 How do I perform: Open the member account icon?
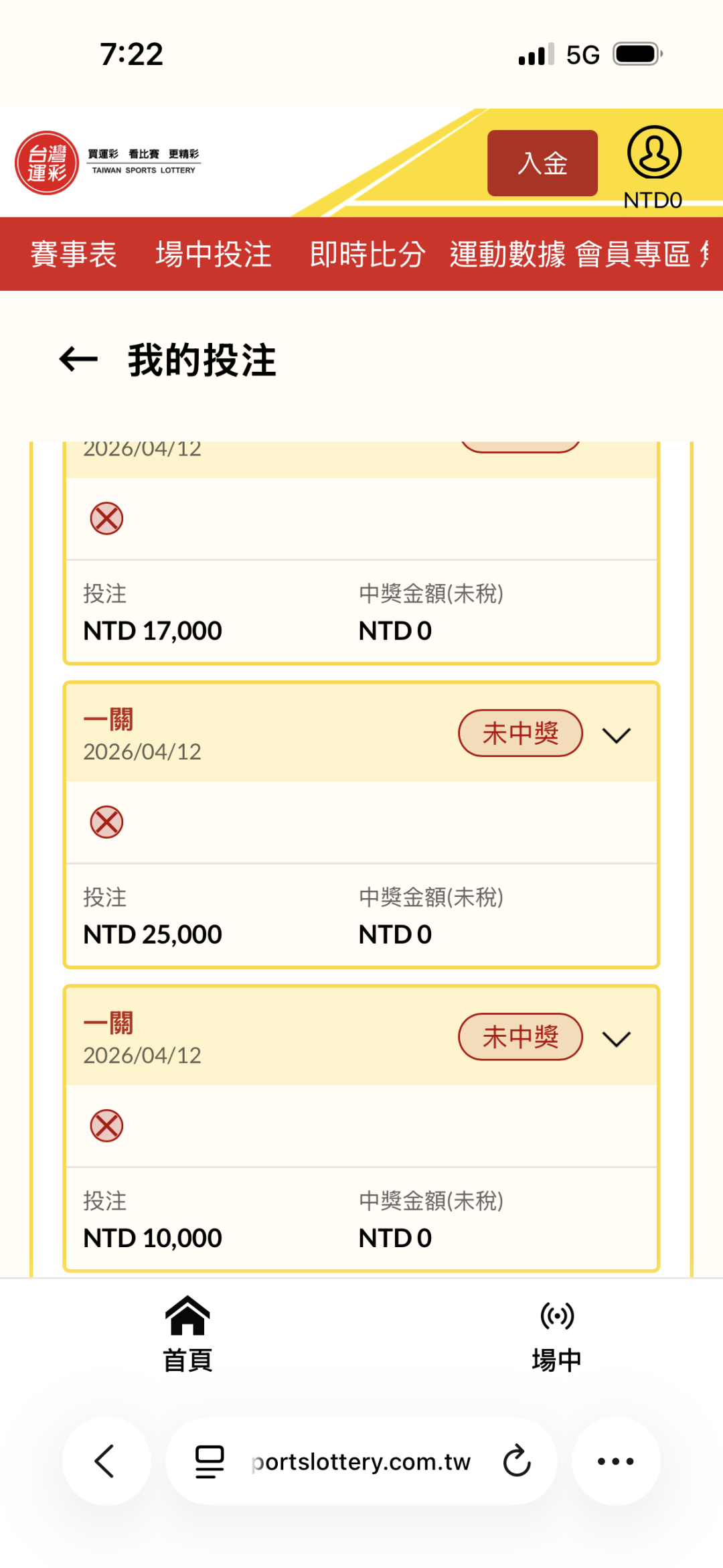tap(654, 153)
